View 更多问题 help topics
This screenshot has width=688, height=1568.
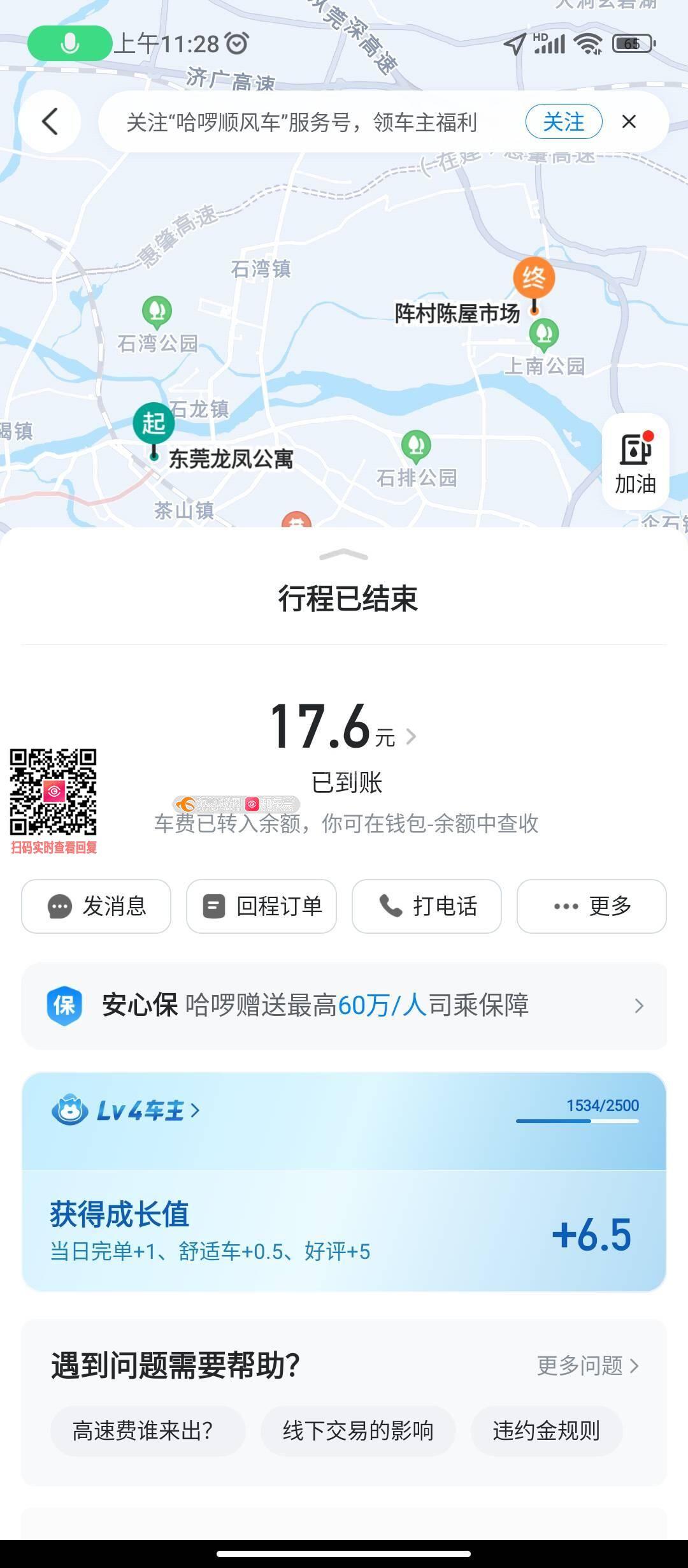tap(587, 1365)
